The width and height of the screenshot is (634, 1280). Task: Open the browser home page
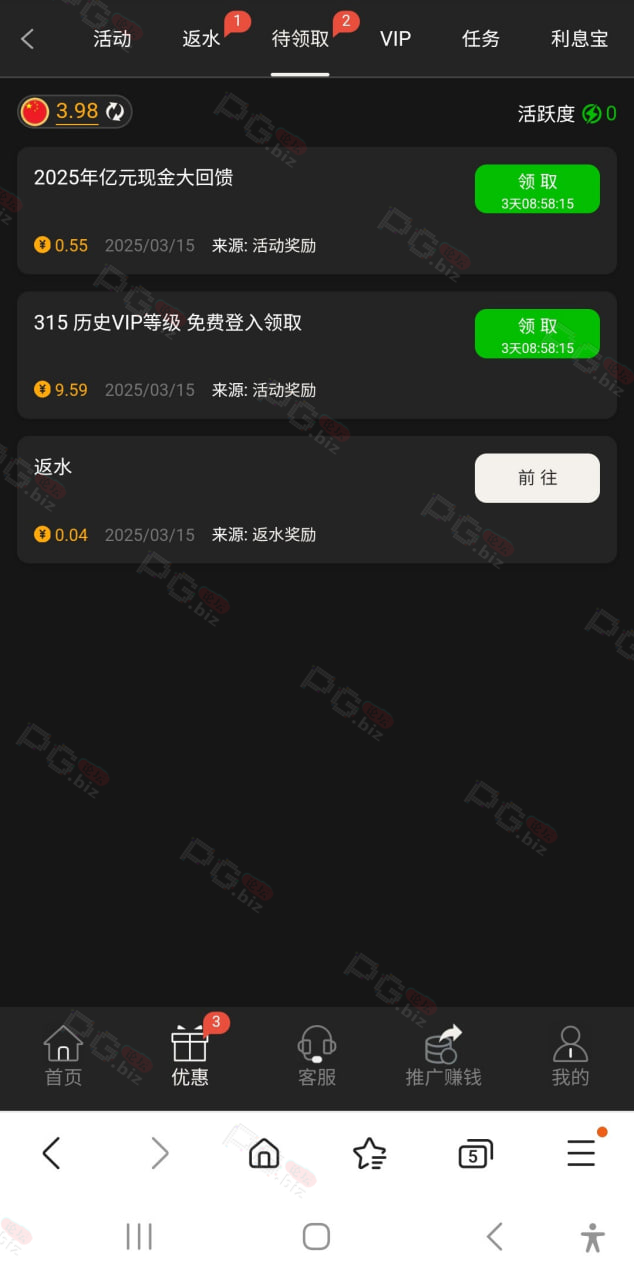264,1153
